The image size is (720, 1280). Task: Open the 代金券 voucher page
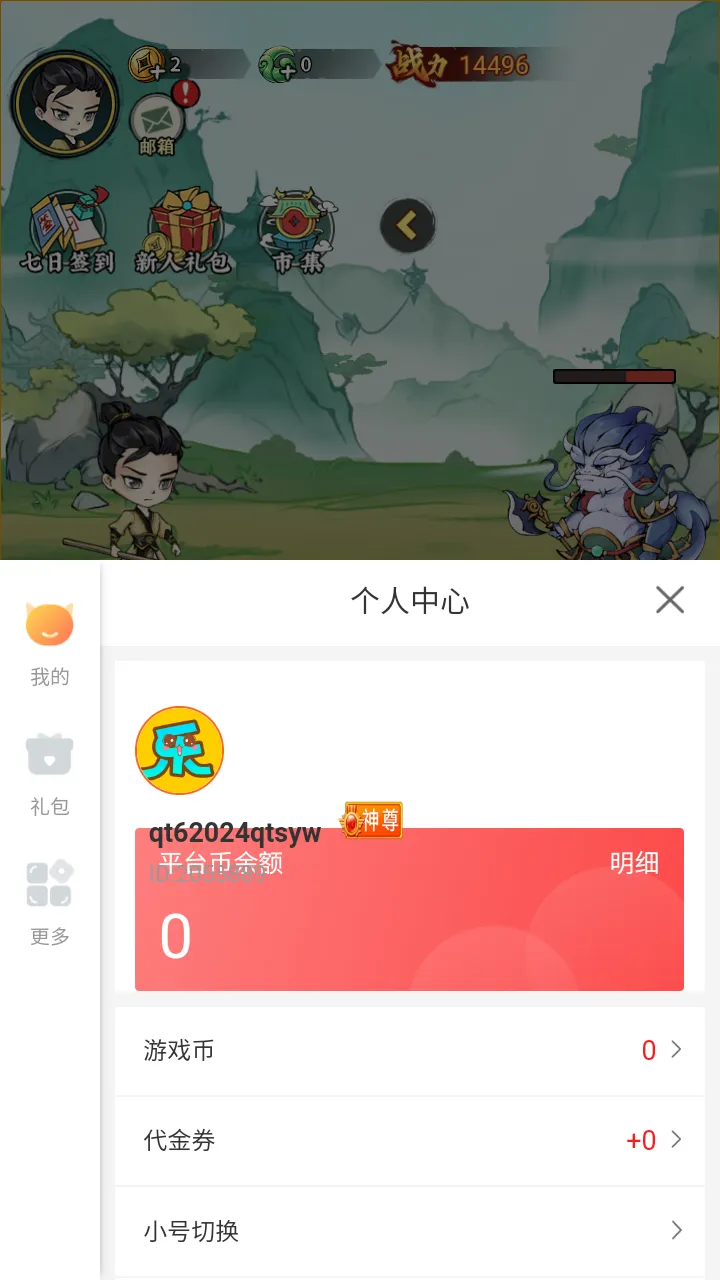(408, 1141)
